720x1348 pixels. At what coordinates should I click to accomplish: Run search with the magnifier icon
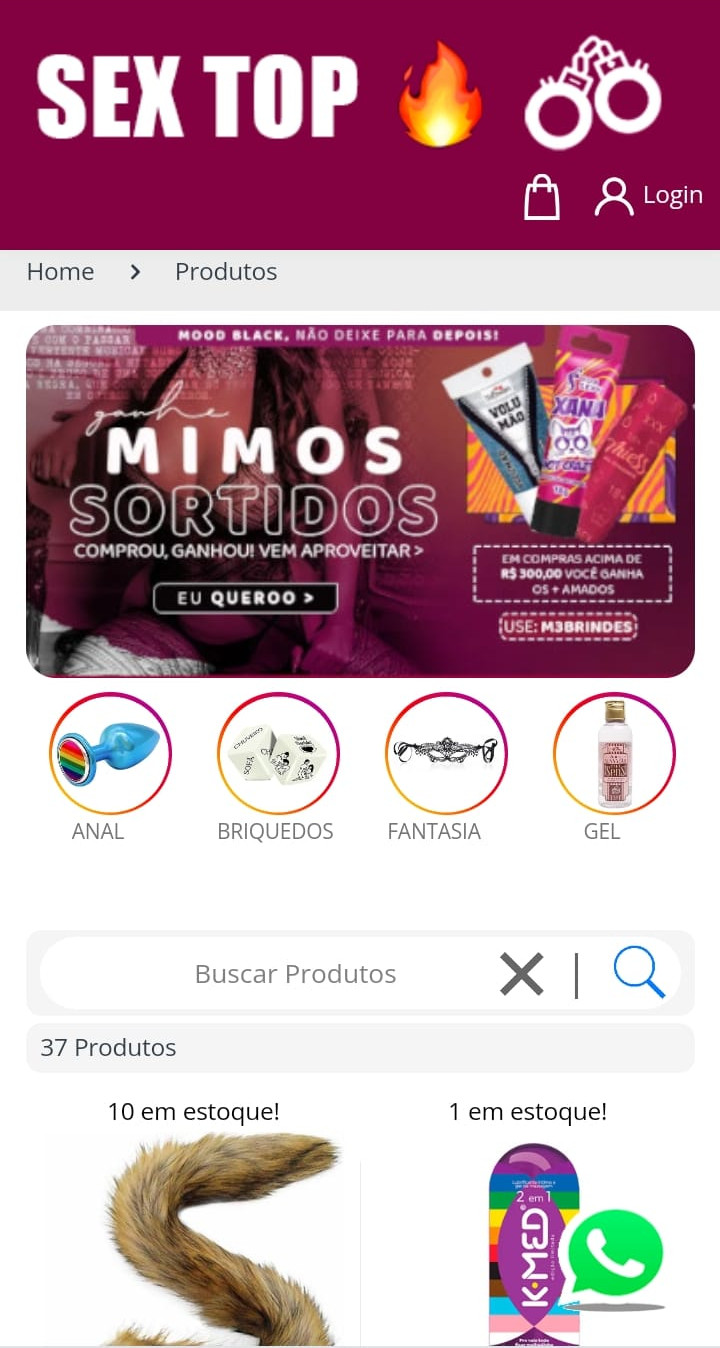point(639,973)
